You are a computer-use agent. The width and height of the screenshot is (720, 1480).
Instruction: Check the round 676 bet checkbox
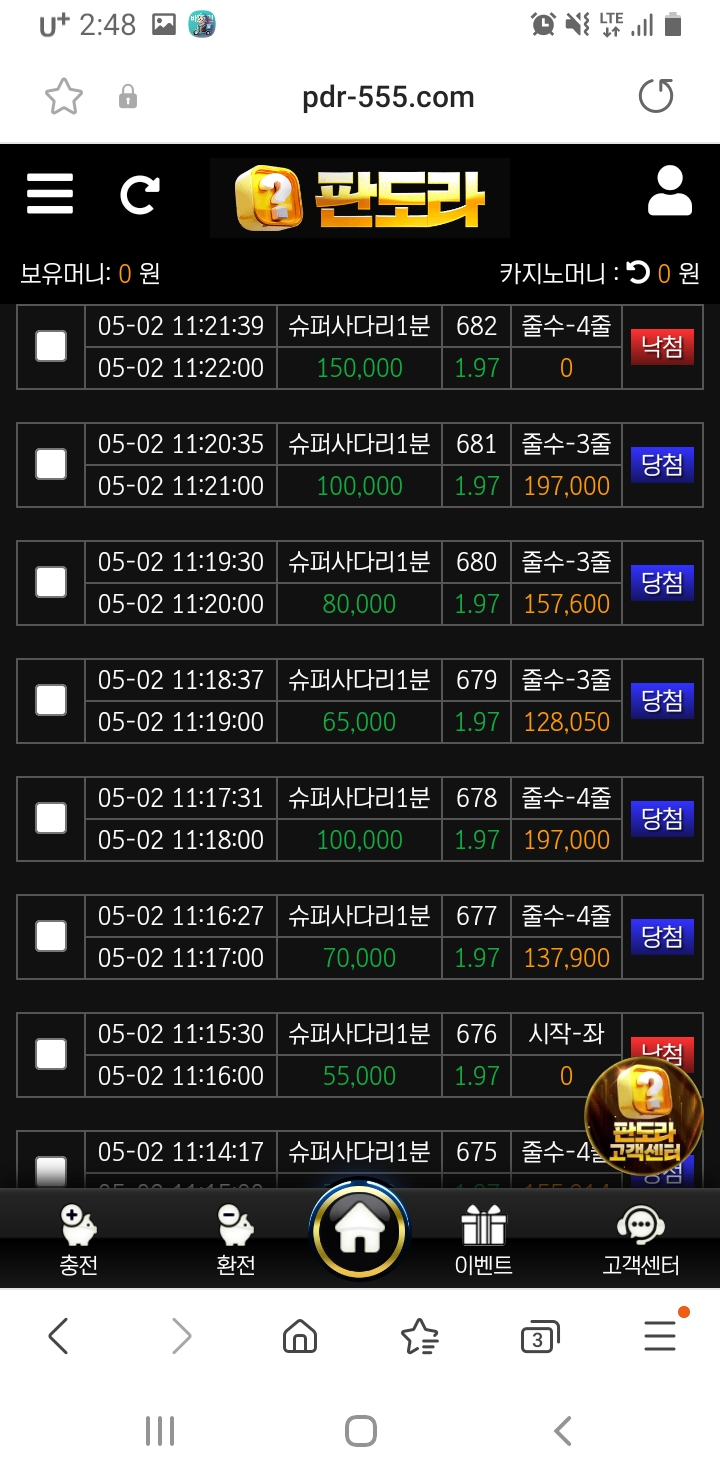coord(51,1055)
